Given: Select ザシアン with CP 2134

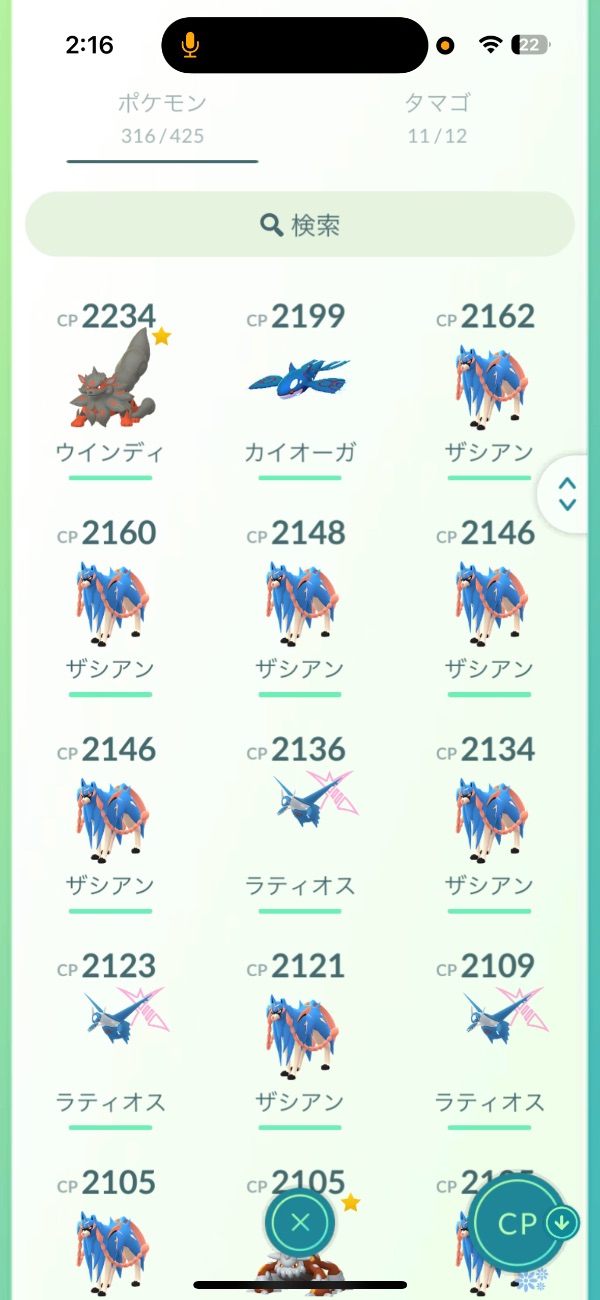Looking at the screenshot, I should [x=490, y=818].
